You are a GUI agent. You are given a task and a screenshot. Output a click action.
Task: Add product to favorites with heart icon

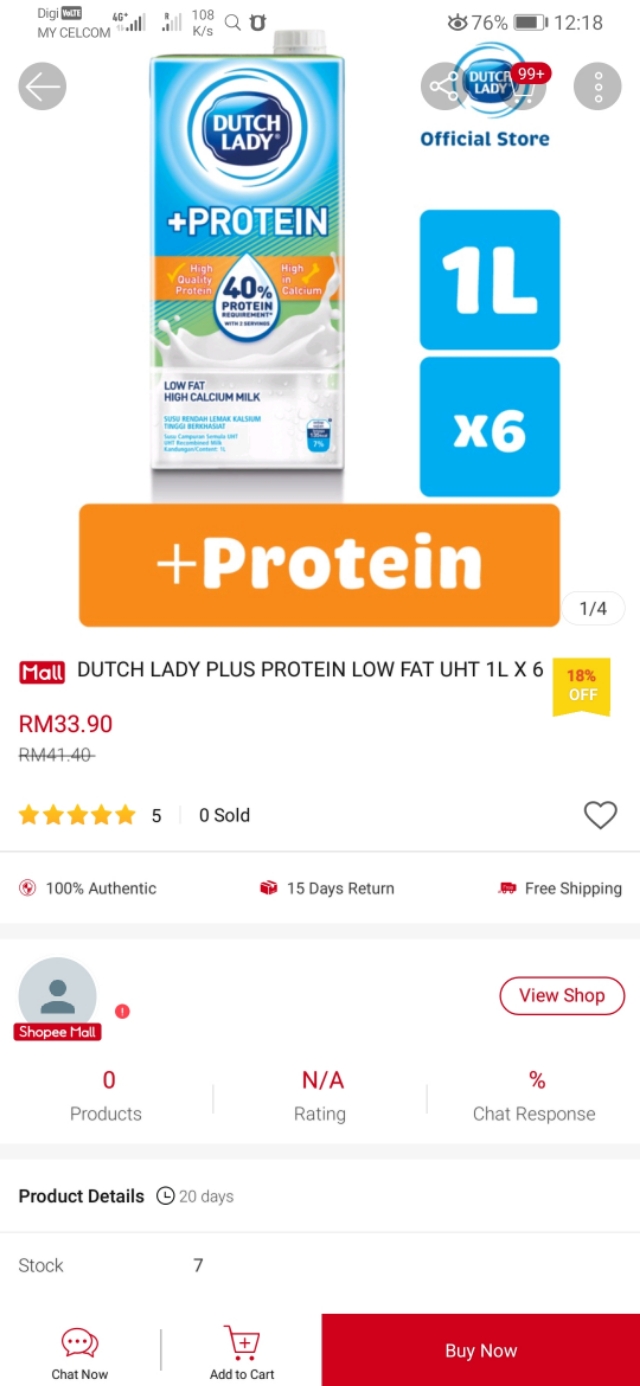tap(600, 815)
